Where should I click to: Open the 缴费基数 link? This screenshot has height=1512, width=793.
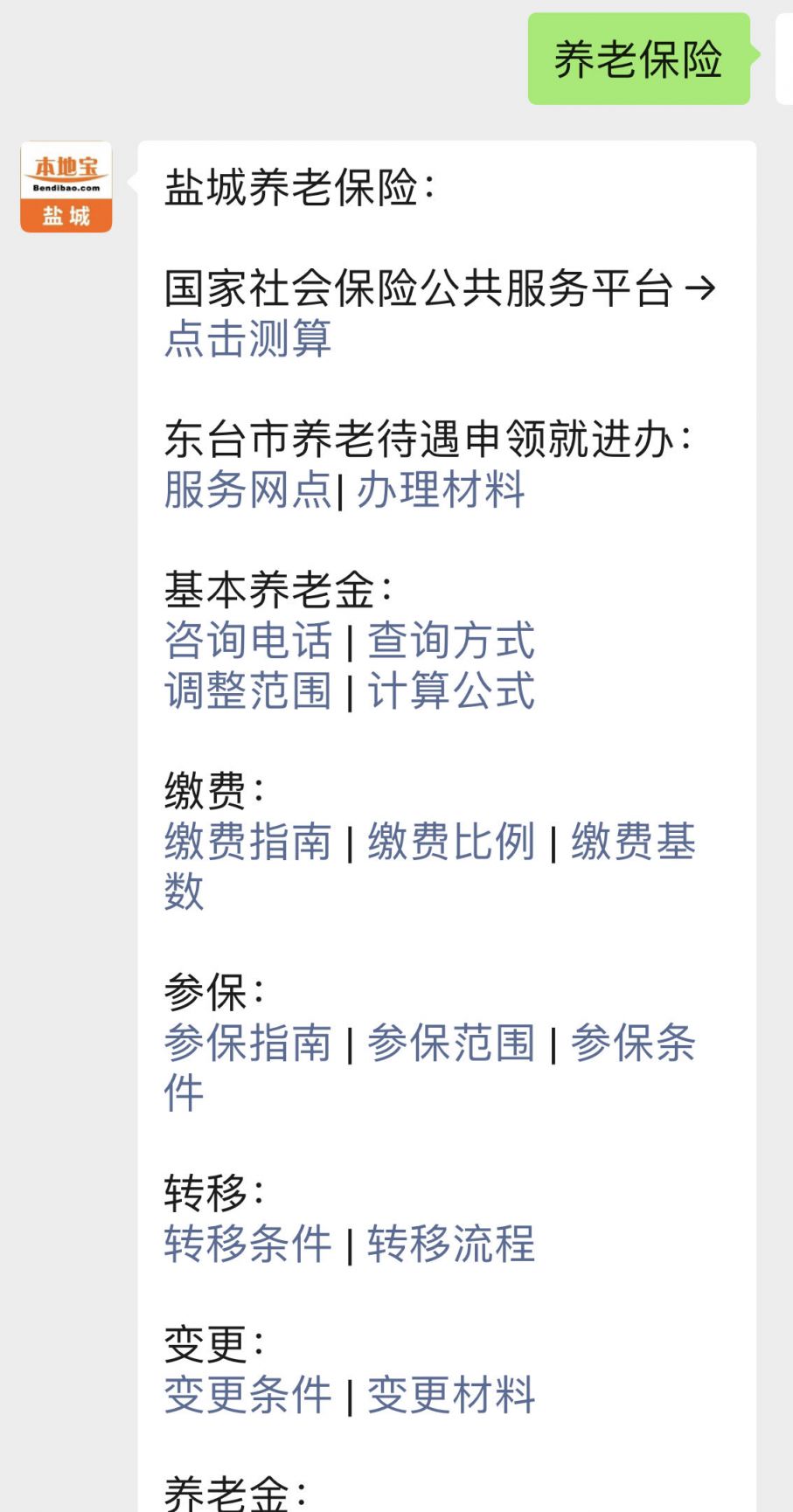click(x=633, y=843)
